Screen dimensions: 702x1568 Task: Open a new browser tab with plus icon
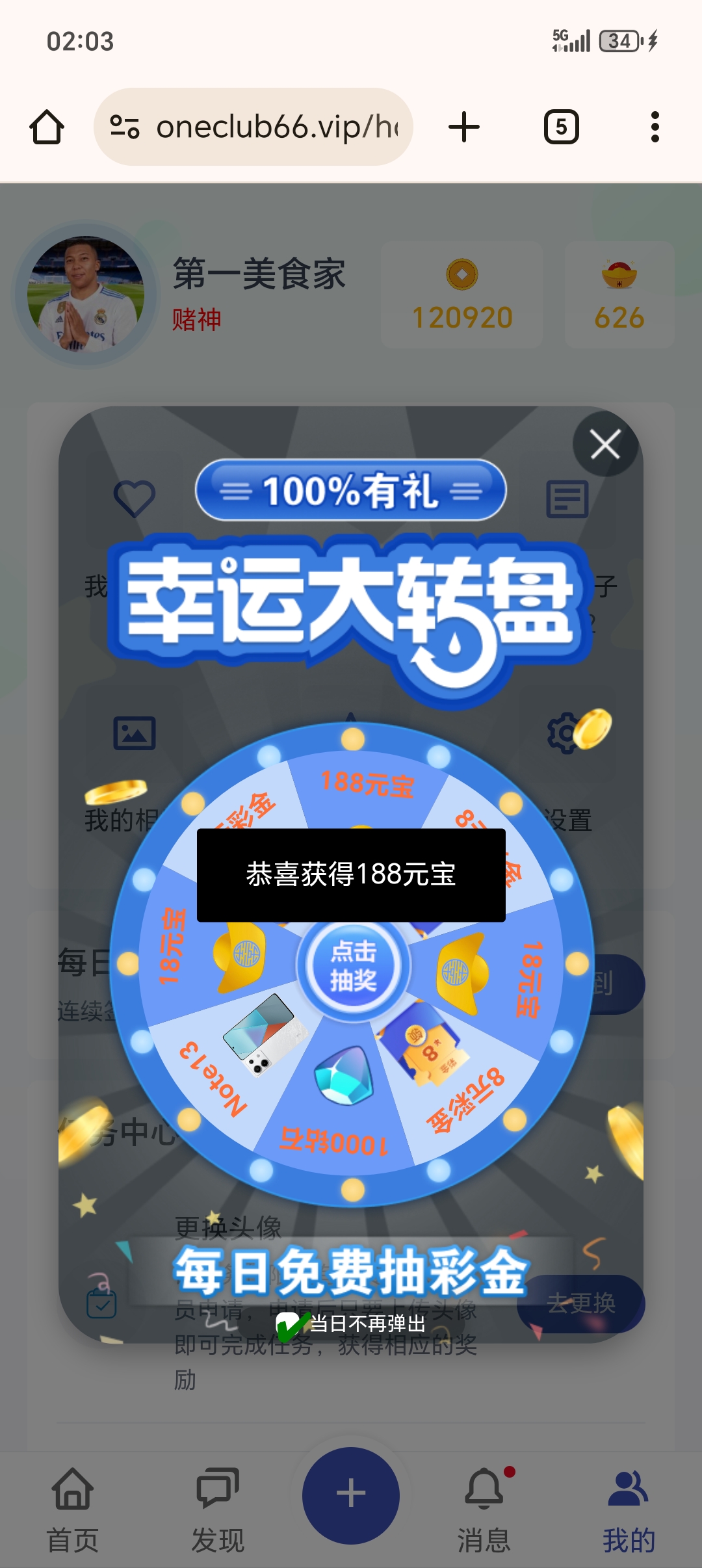[x=463, y=127]
